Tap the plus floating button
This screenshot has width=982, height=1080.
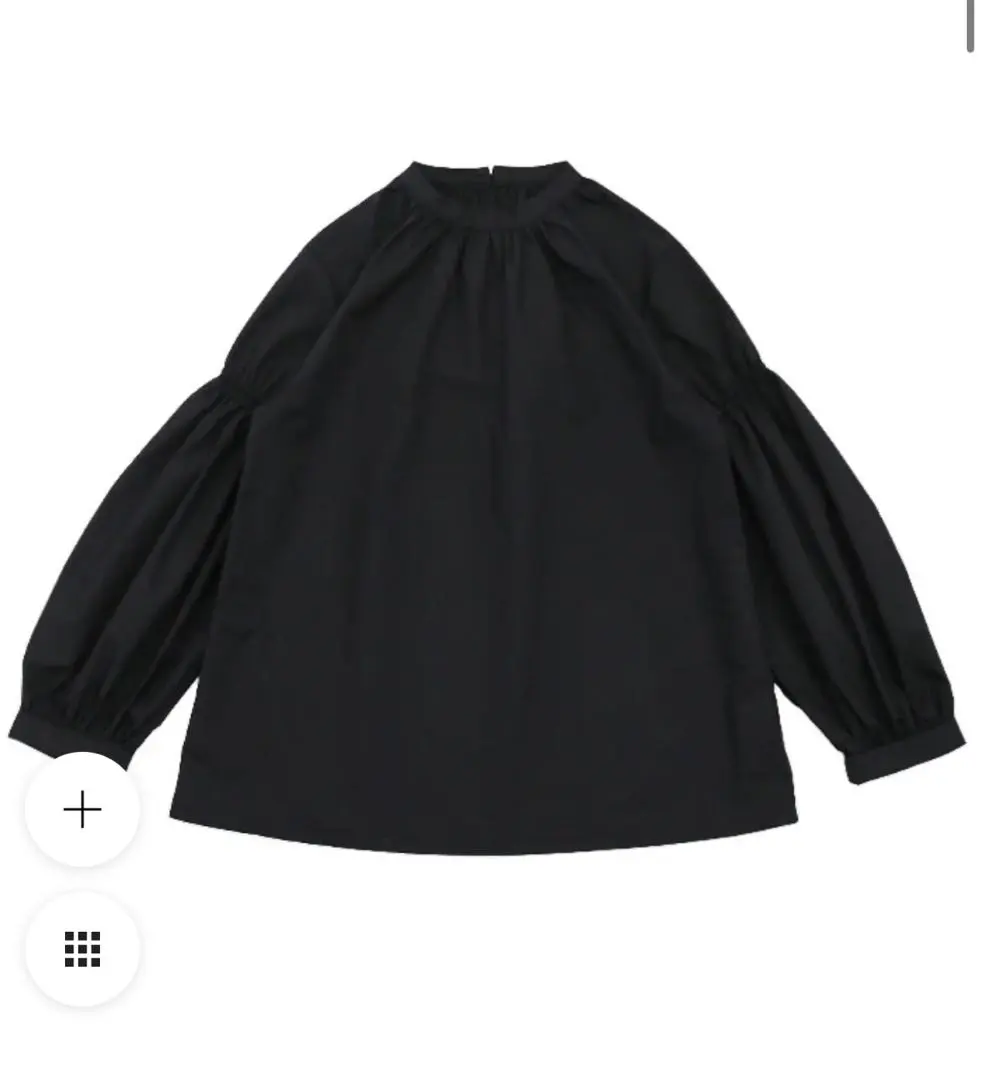pos(82,809)
